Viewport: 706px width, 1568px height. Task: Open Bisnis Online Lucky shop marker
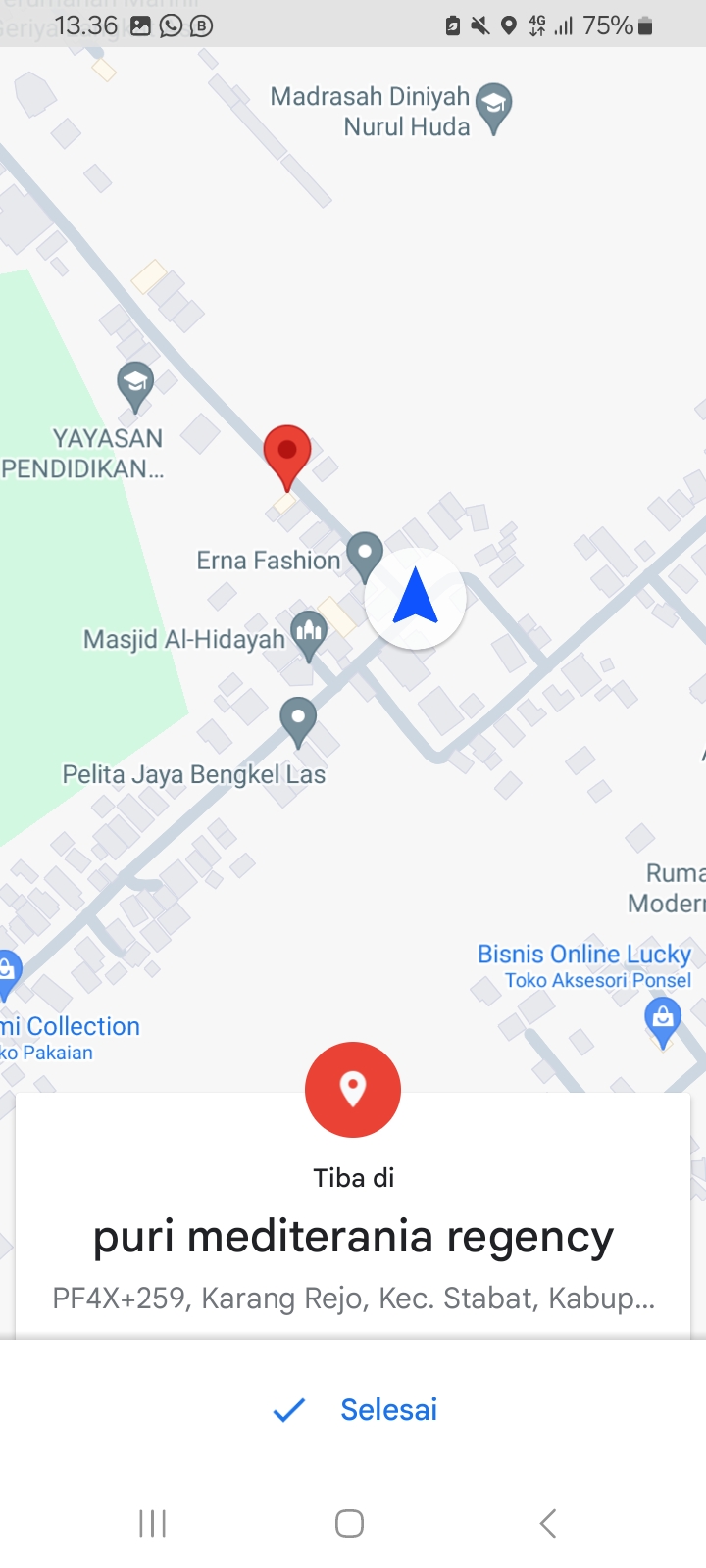663,1020
